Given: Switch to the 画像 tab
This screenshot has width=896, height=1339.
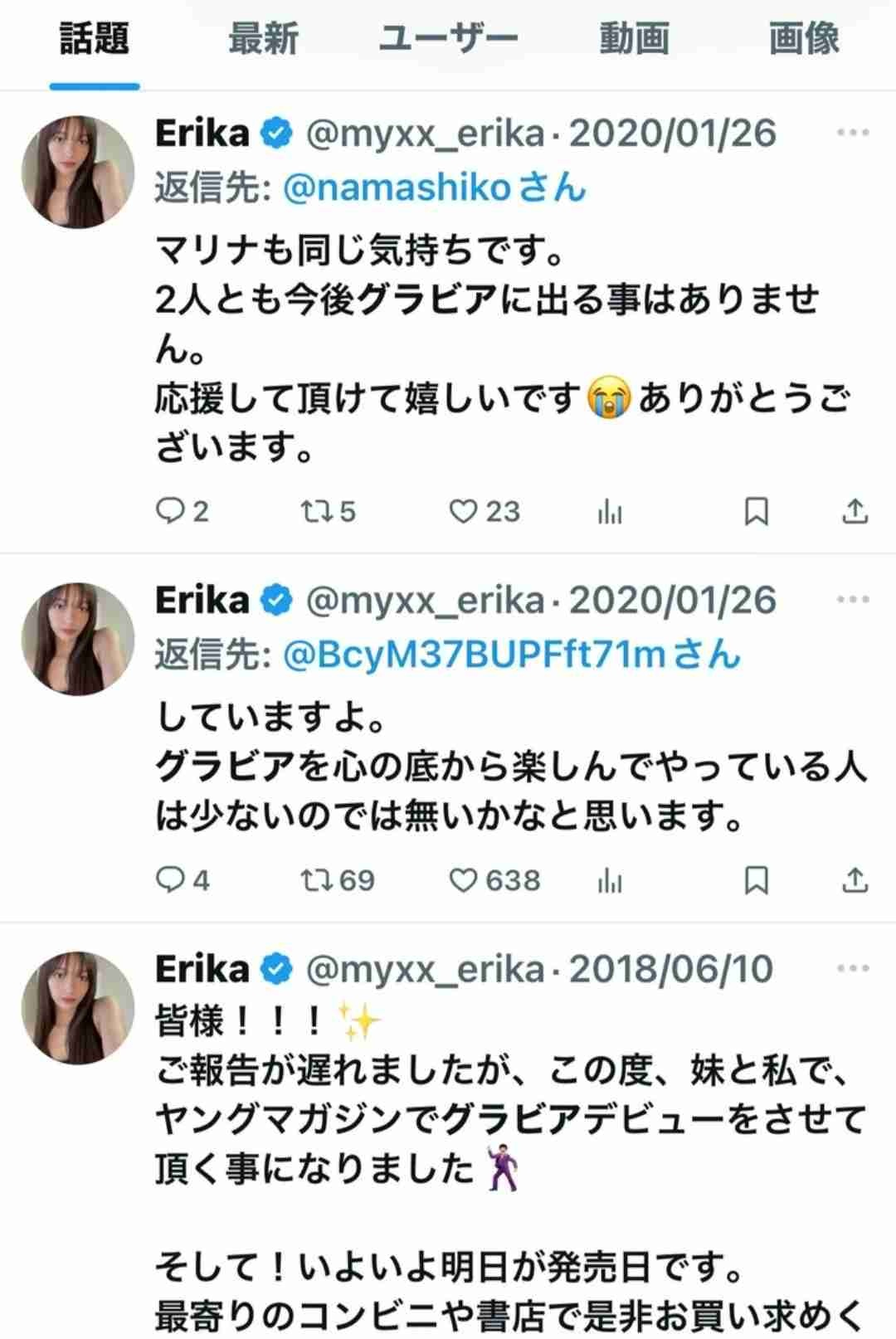Looking at the screenshot, I should 803,39.
